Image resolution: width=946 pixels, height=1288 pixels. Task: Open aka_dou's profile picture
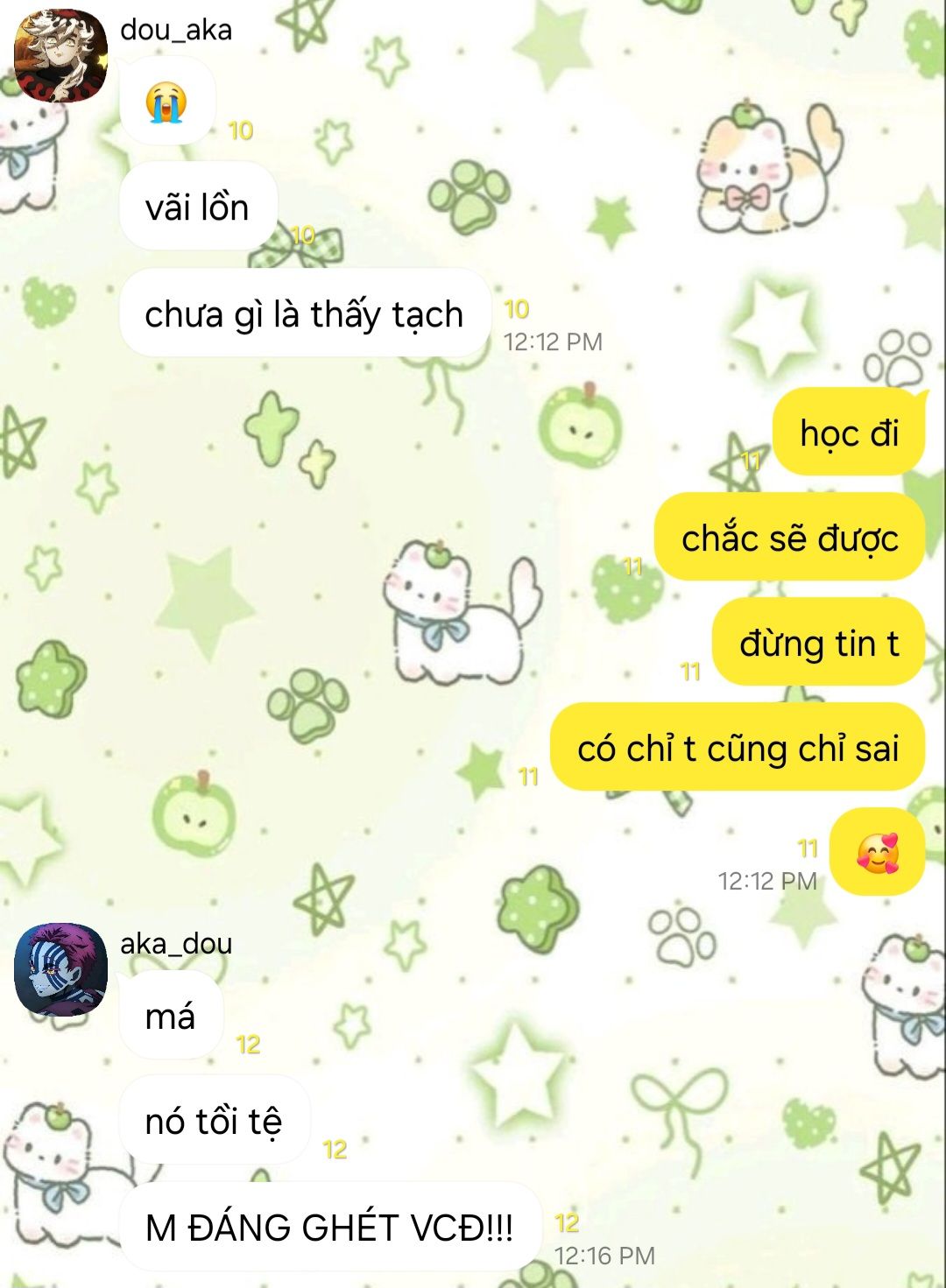pos(60,969)
